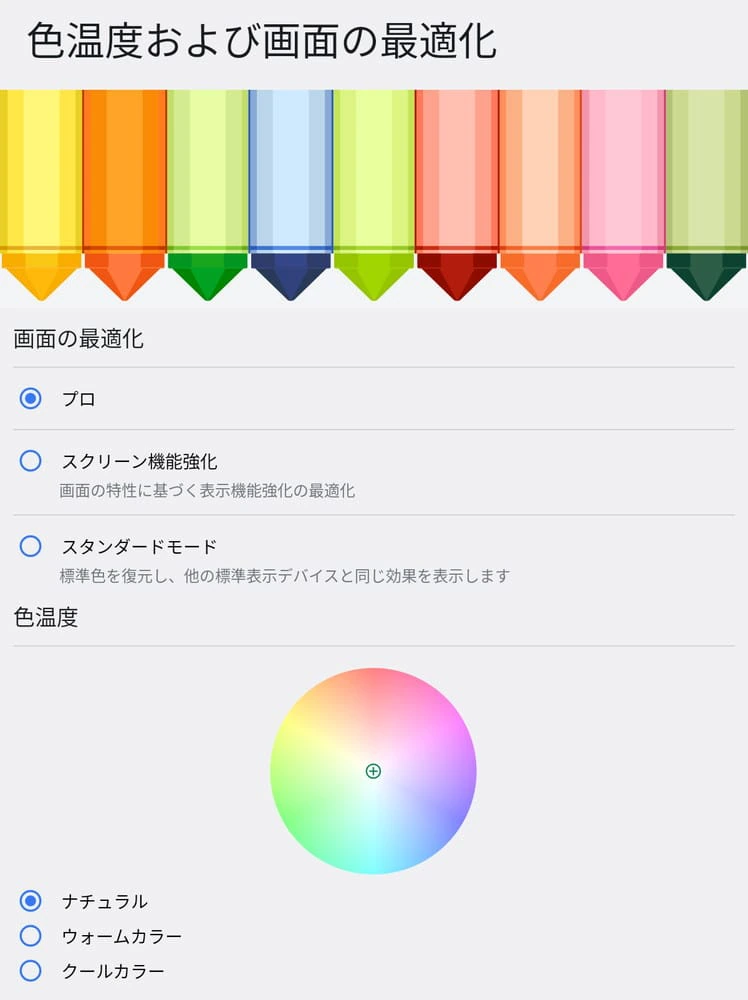Switch to スタンダードモード
748x1000 pixels.
[31, 546]
